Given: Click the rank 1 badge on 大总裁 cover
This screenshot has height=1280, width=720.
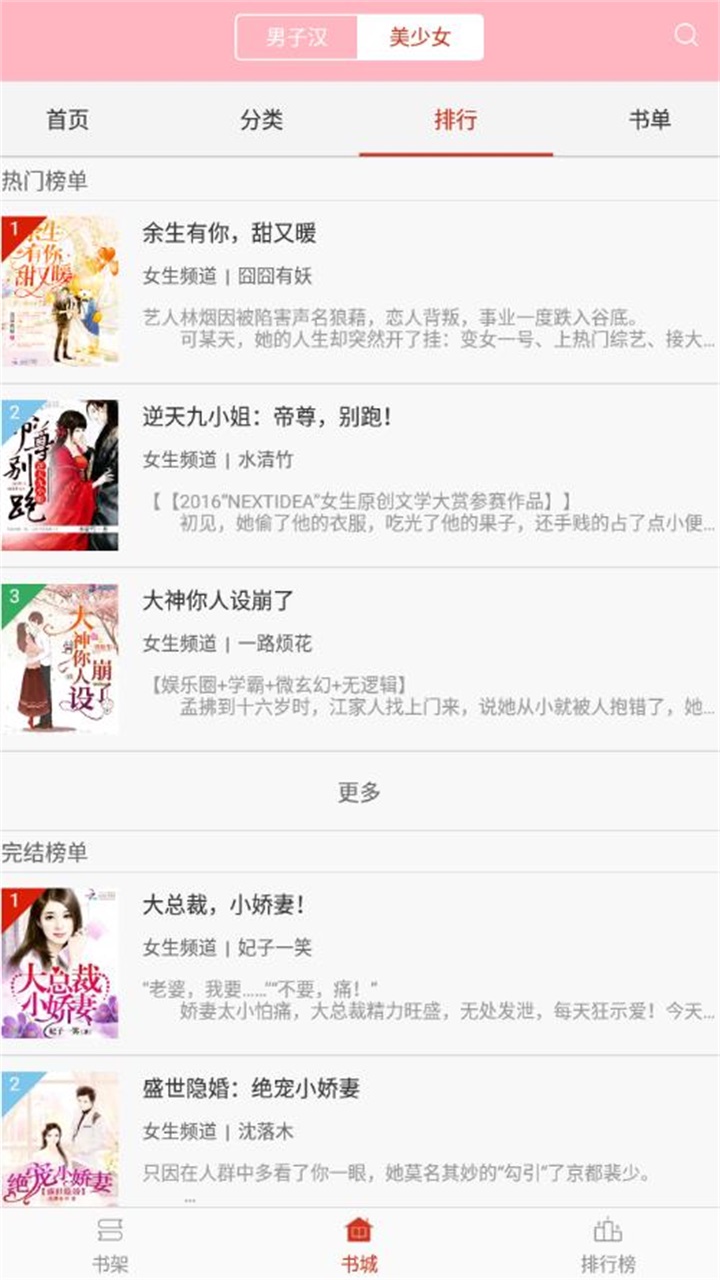Looking at the screenshot, I should click(x=18, y=902).
